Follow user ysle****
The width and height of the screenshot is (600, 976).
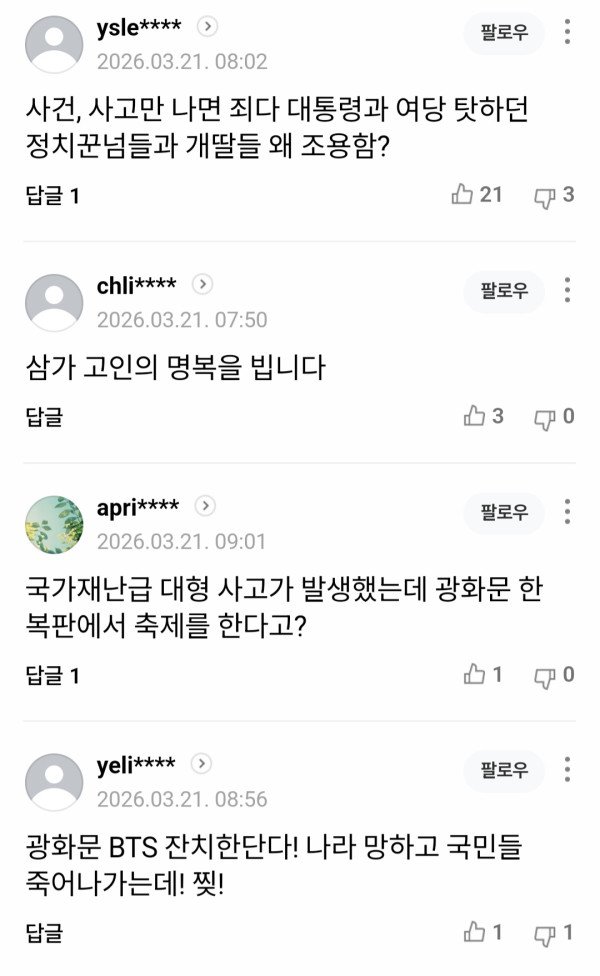(x=504, y=33)
